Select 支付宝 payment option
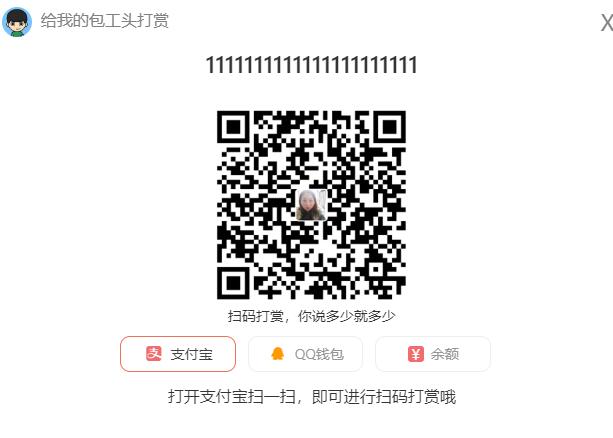The width and height of the screenshot is (613, 438). pyautogui.click(x=178, y=354)
